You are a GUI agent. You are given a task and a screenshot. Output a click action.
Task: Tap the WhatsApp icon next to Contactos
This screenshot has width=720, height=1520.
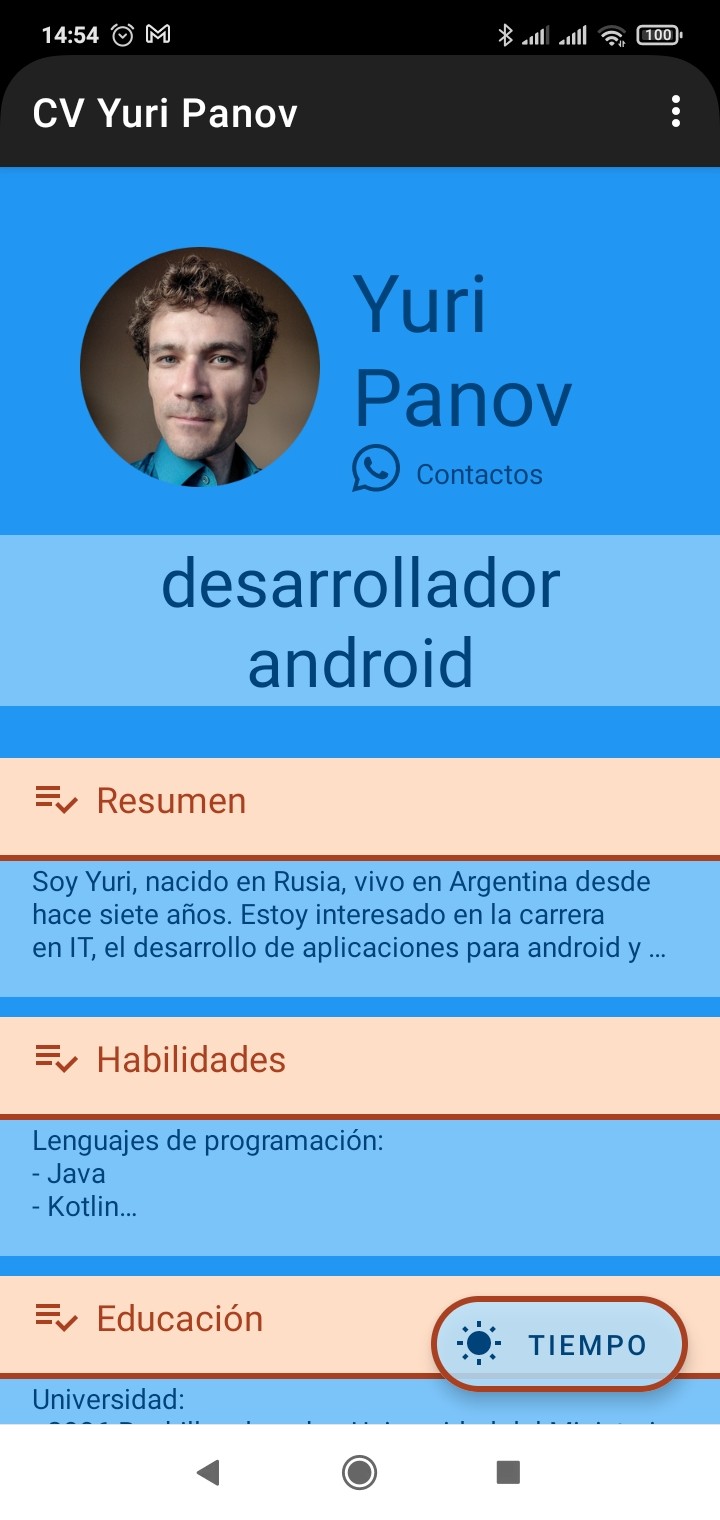(x=374, y=467)
